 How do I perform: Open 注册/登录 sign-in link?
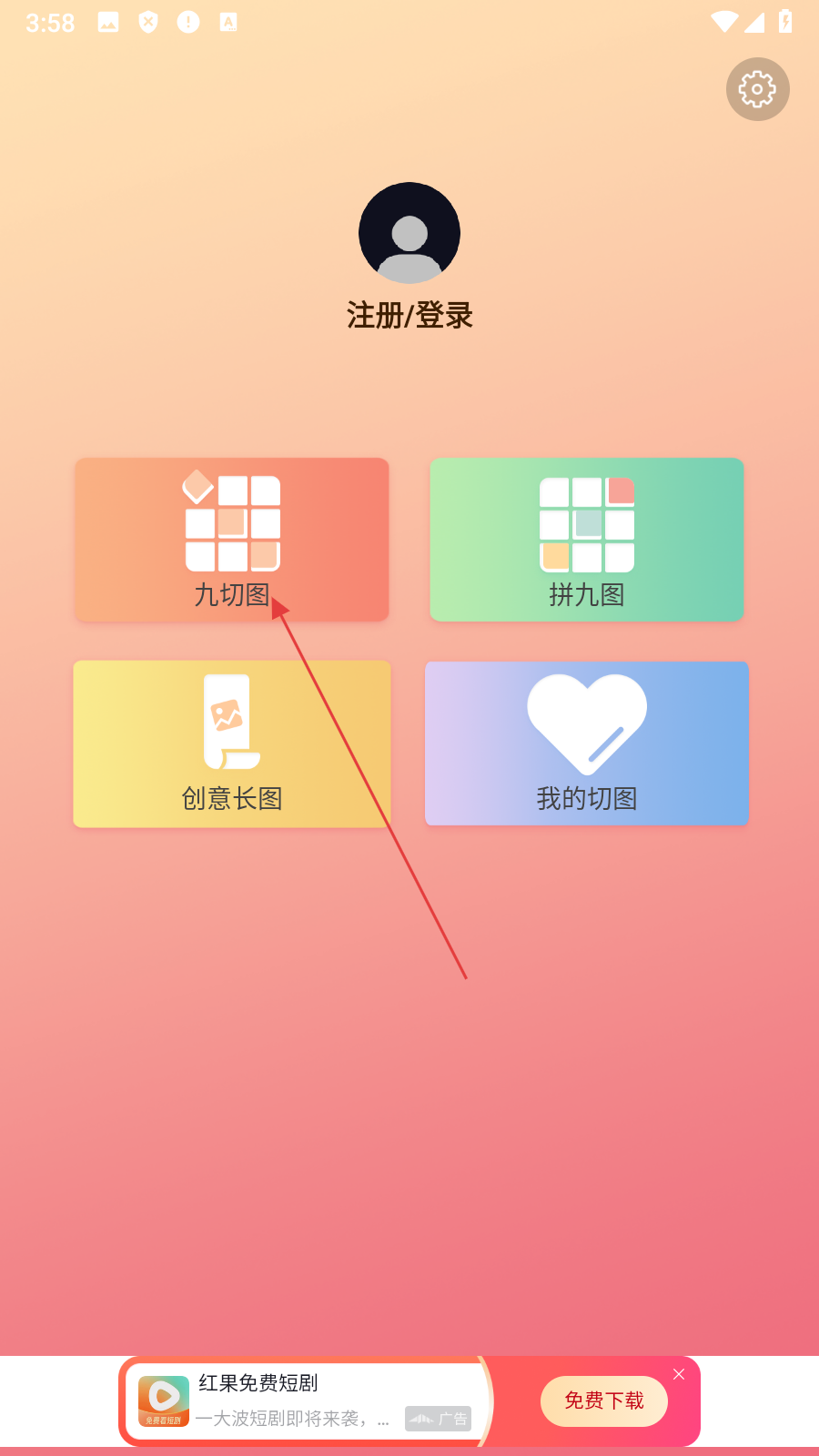click(x=409, y=316)
